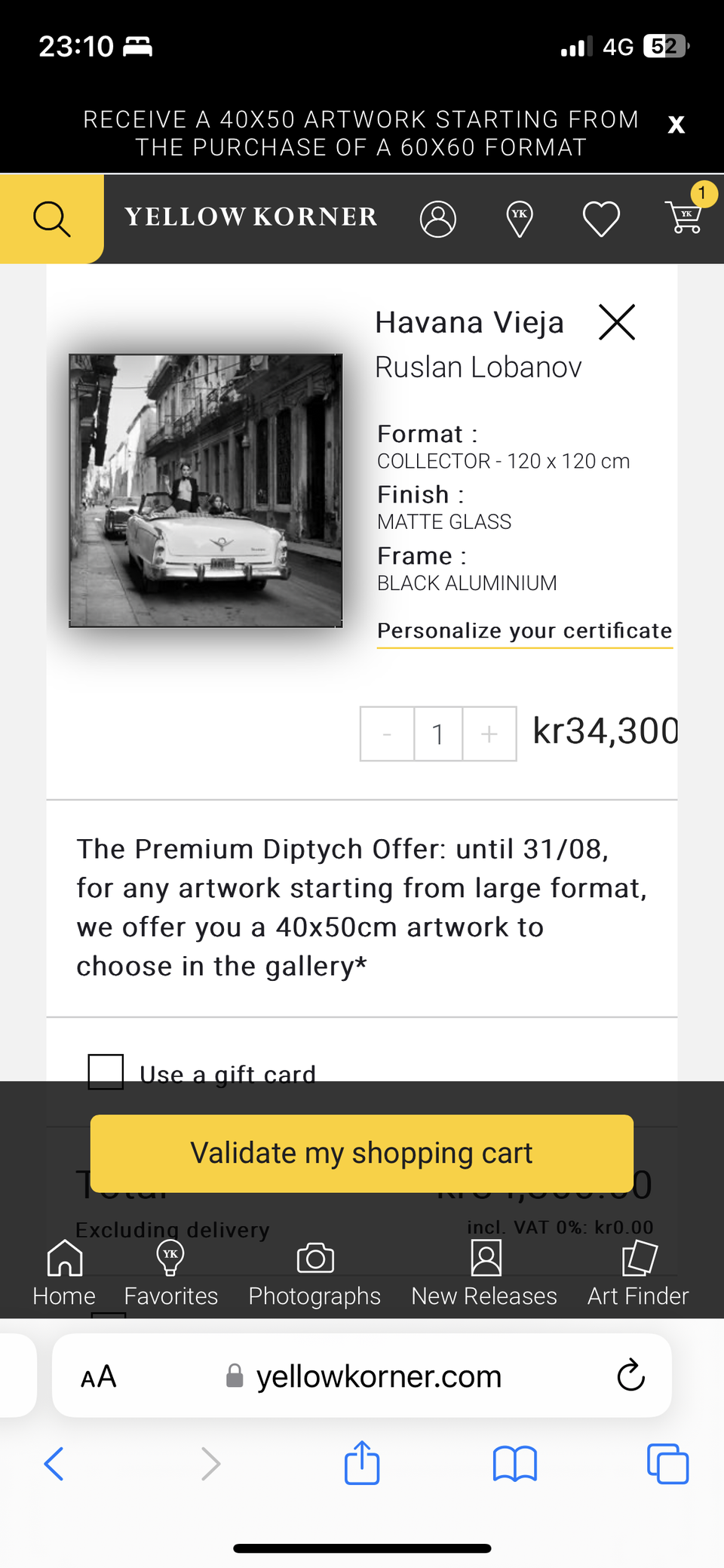This screenshot has width=724, height=1568.
Task: Open the wishlist heart icon
Action: [x=601, y=219]
